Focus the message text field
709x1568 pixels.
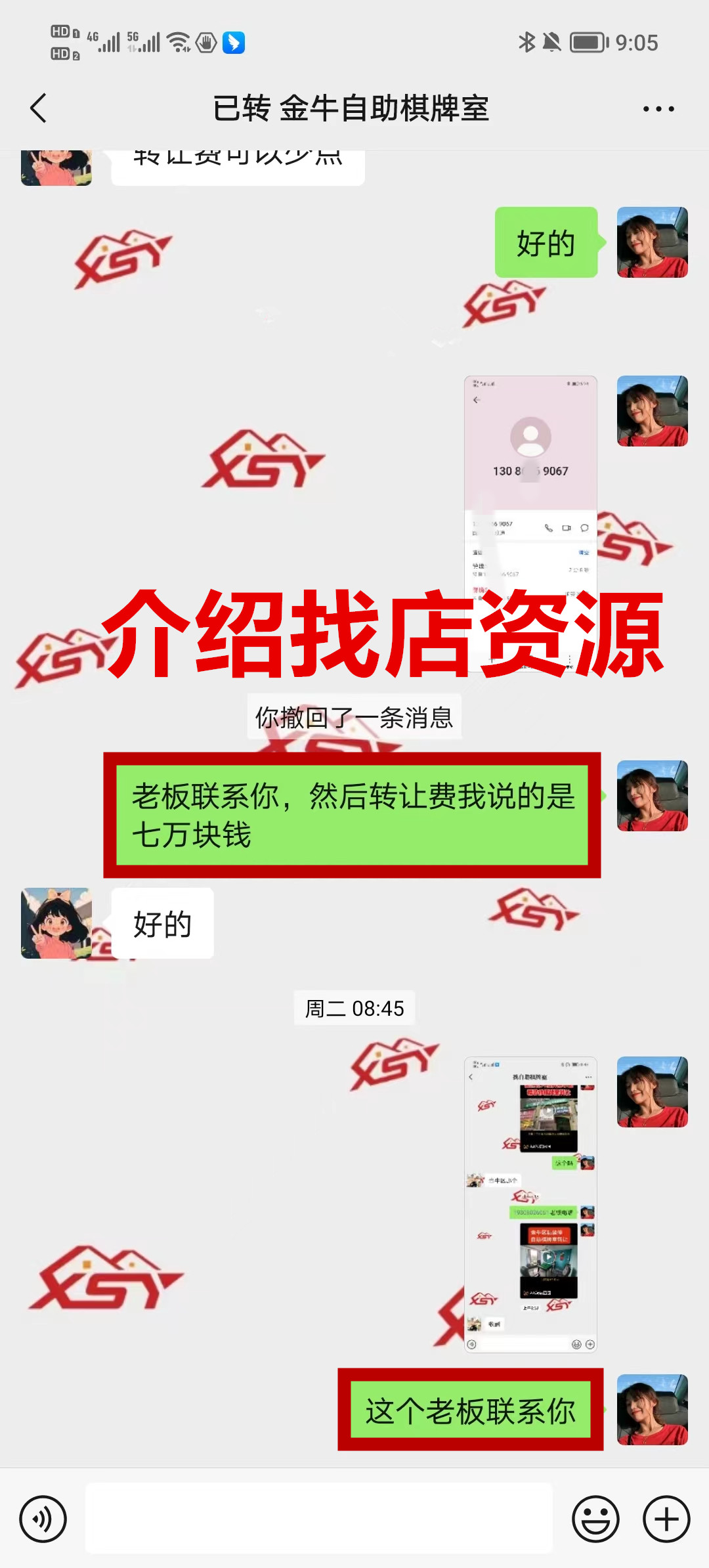pos(319,1518)
